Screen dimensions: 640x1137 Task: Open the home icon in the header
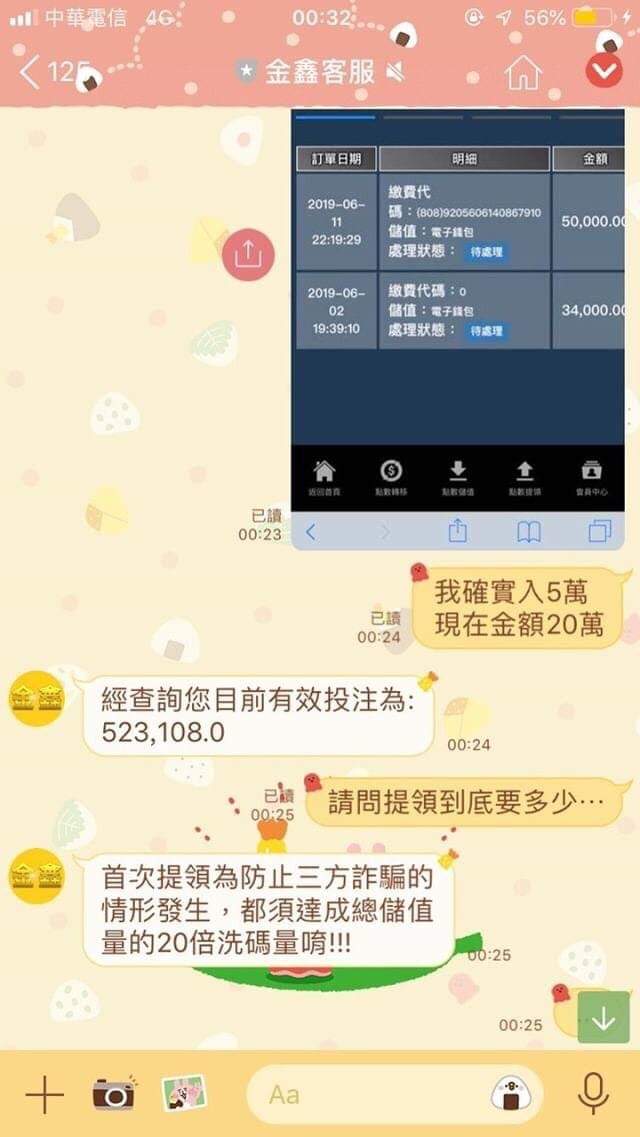[x=523, y=72]
